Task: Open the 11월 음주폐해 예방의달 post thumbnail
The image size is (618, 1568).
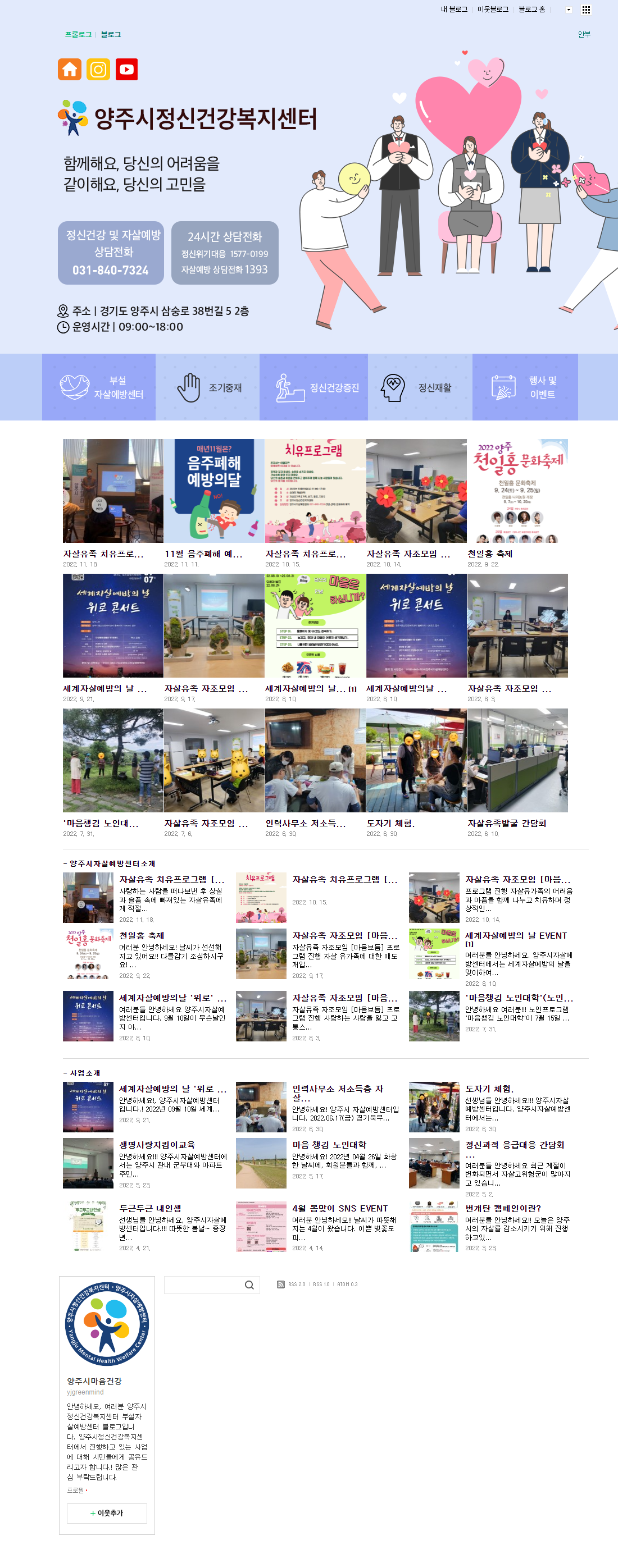Action: [x=213, y=491]
